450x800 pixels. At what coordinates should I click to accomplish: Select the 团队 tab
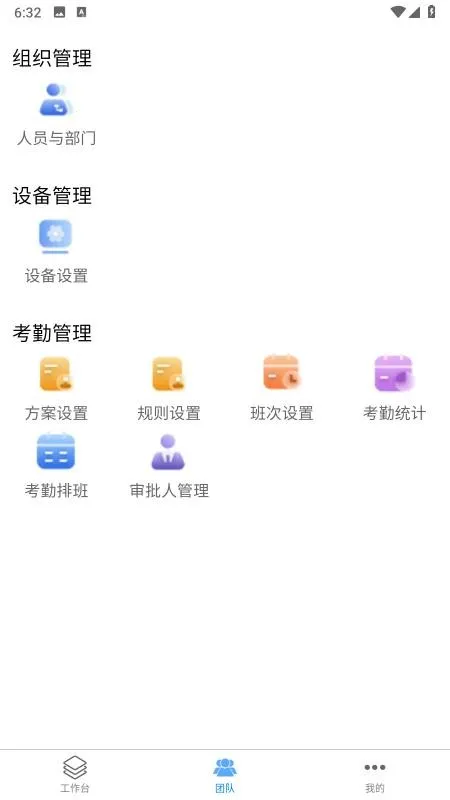(225, 774)
